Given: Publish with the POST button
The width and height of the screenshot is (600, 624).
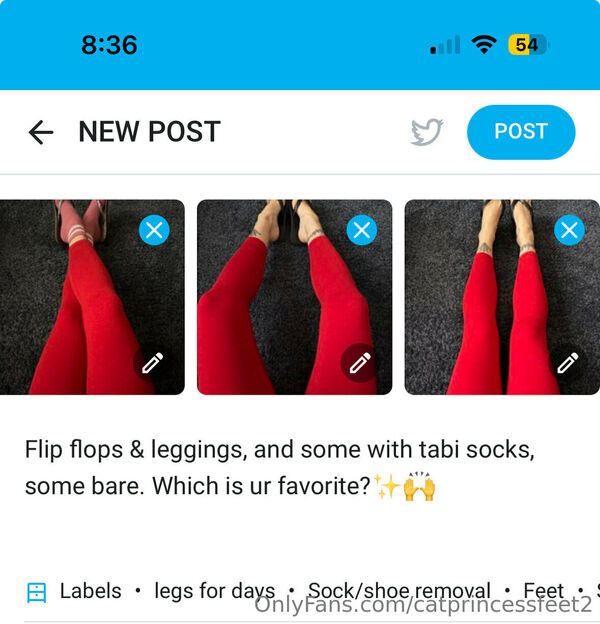Looking at the screenshot, I should tap(521, 132).
